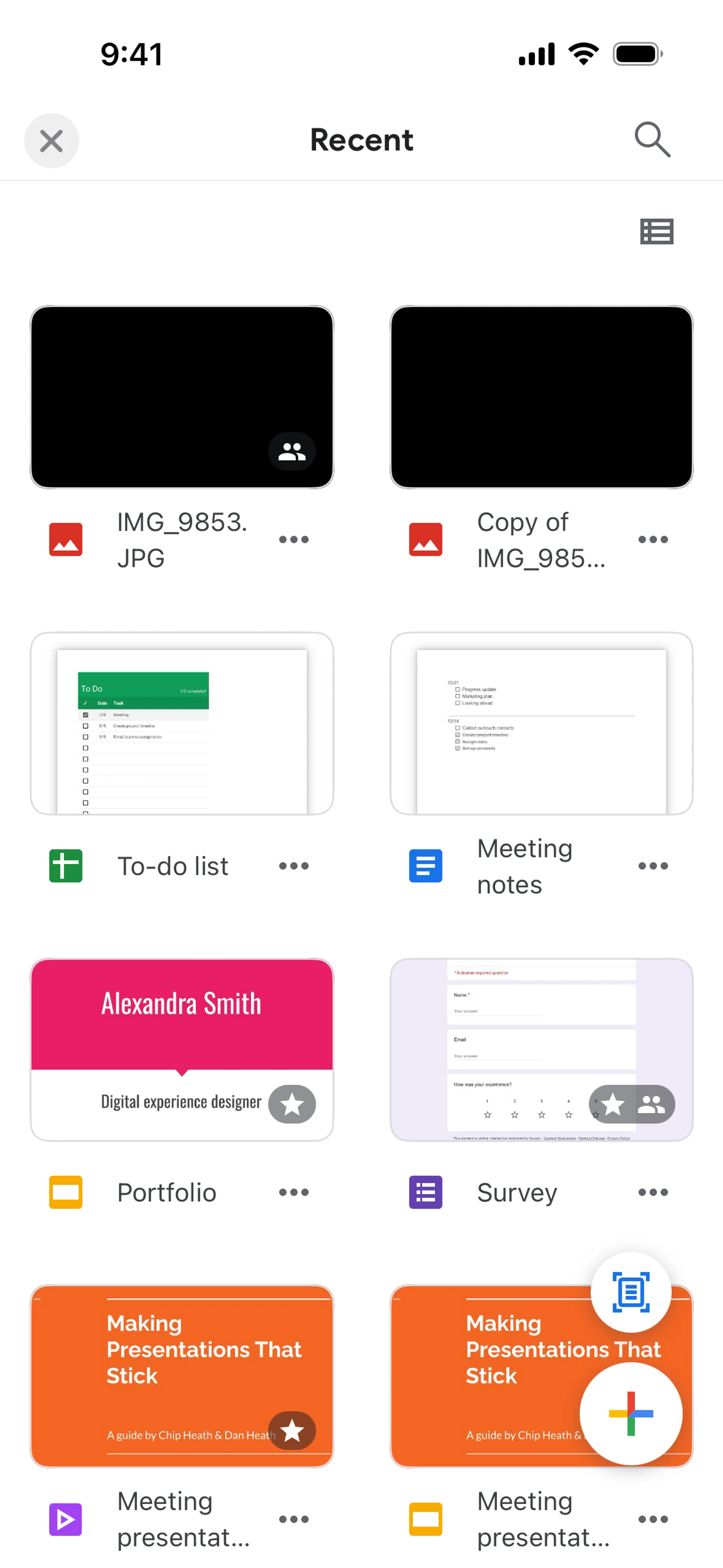The width and height of the screenshot is (723, 1568).
Task: Open more actions for To-do list
Action: [293, 866]
